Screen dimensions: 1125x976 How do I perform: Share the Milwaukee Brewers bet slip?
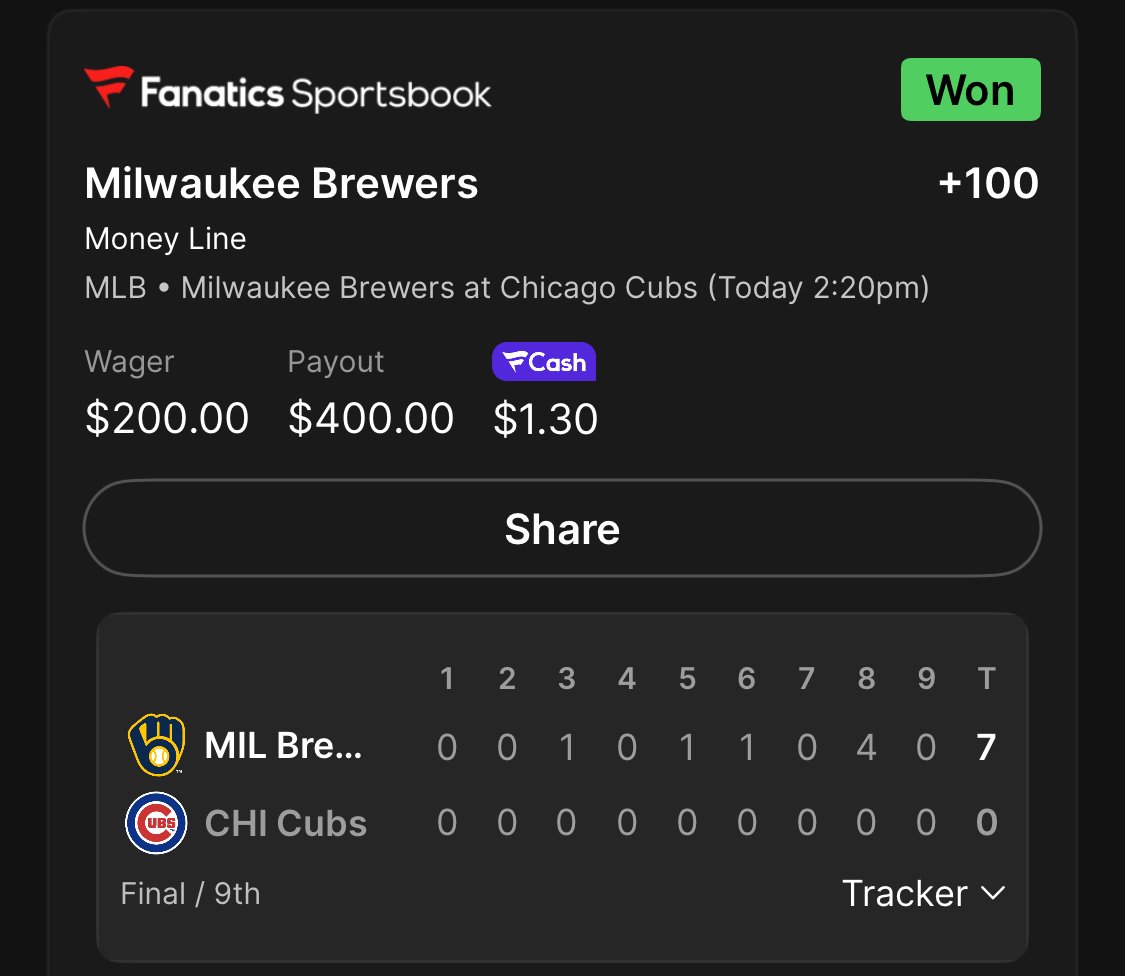(562, 529)
